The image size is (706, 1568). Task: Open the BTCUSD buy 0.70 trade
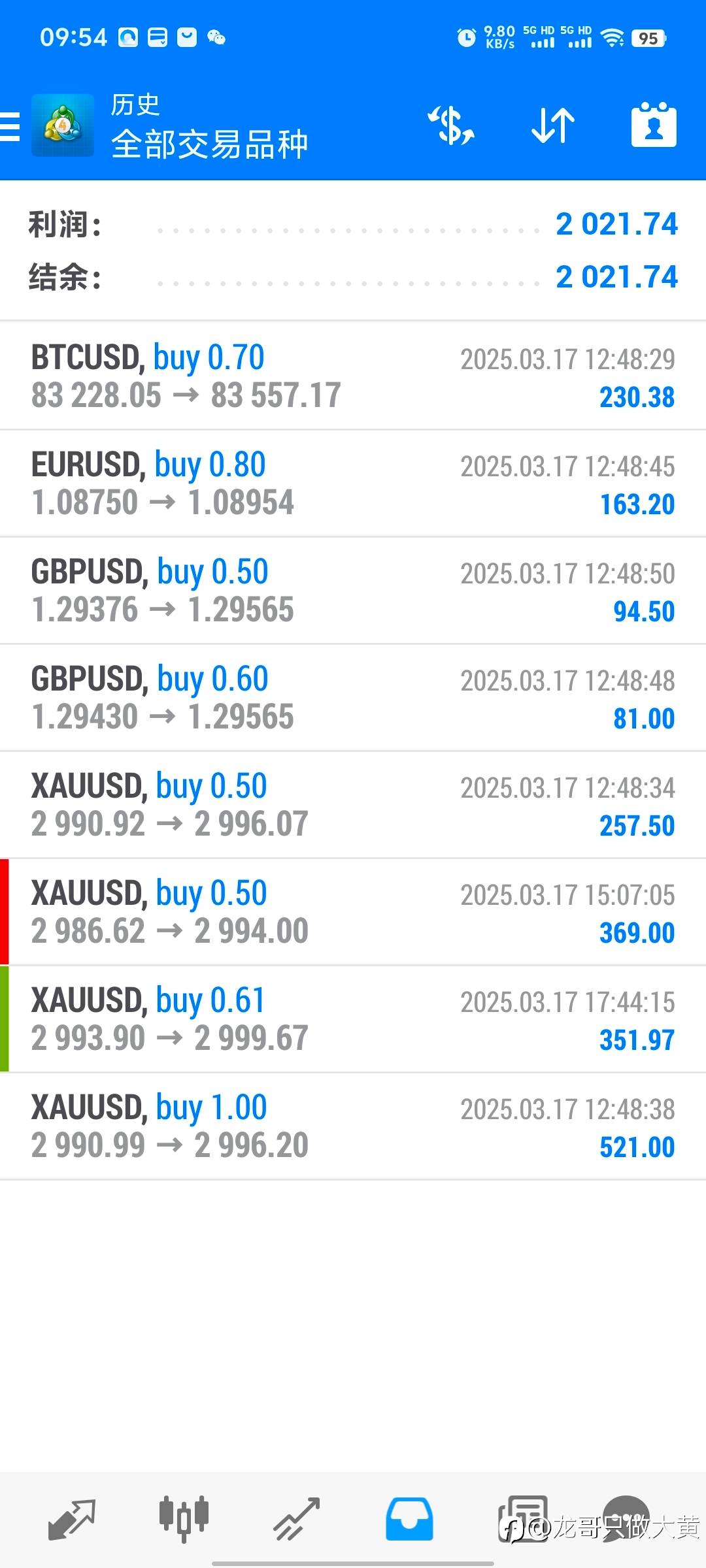tap(353, 376)
